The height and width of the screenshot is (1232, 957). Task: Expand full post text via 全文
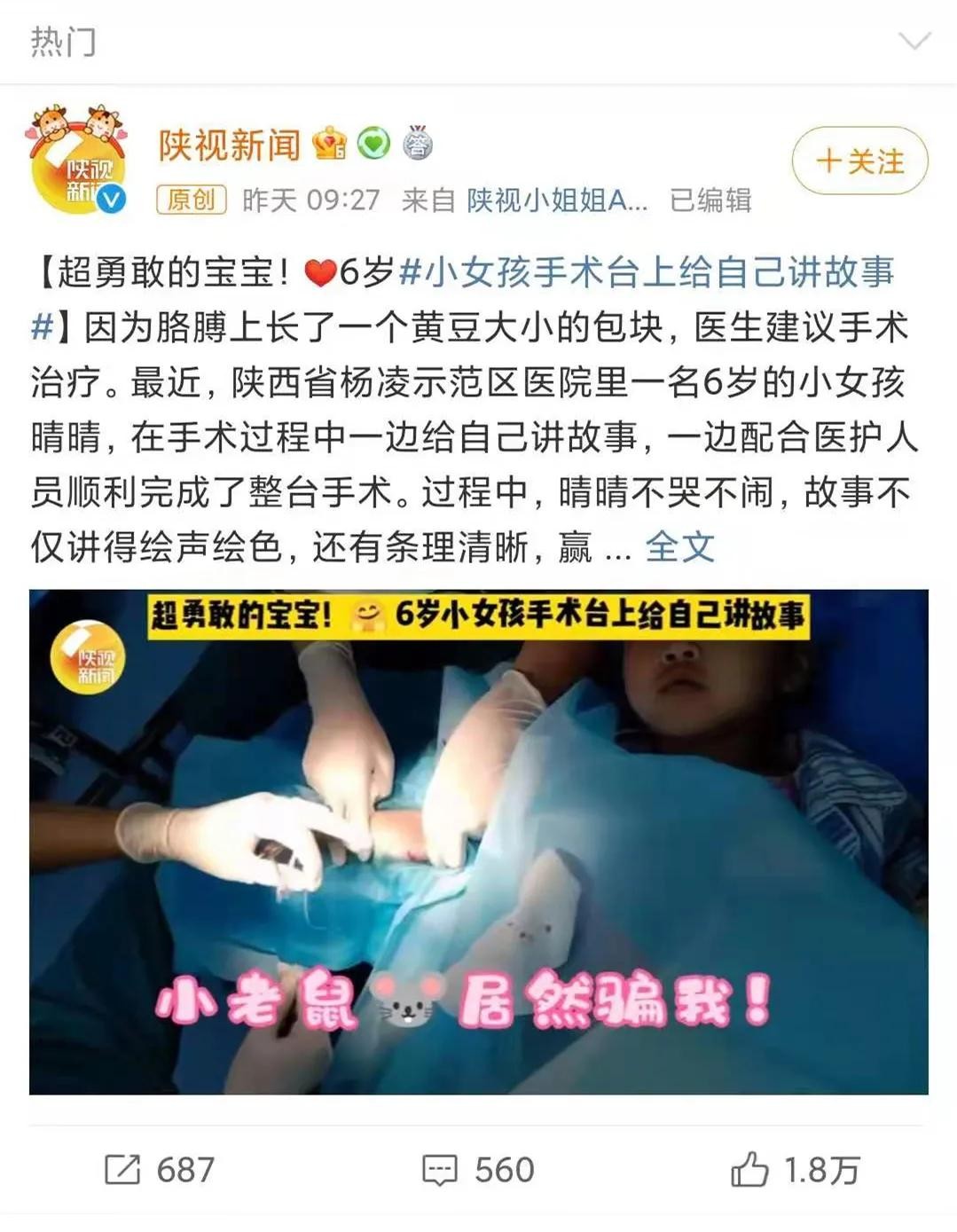pyautogui.click(x=679, y=547)
